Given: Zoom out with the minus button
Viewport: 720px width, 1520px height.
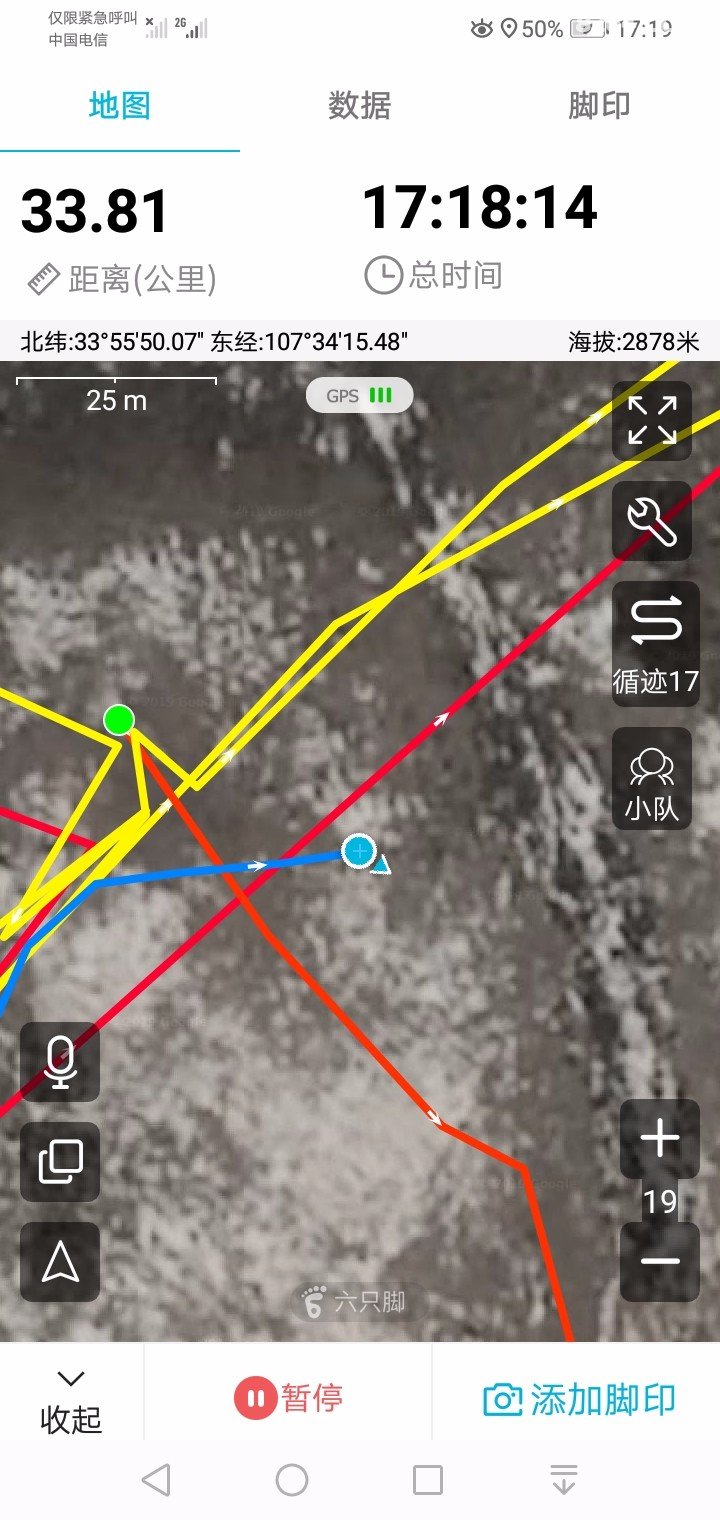Looking at the screenshot, I should click(660, 1261).
